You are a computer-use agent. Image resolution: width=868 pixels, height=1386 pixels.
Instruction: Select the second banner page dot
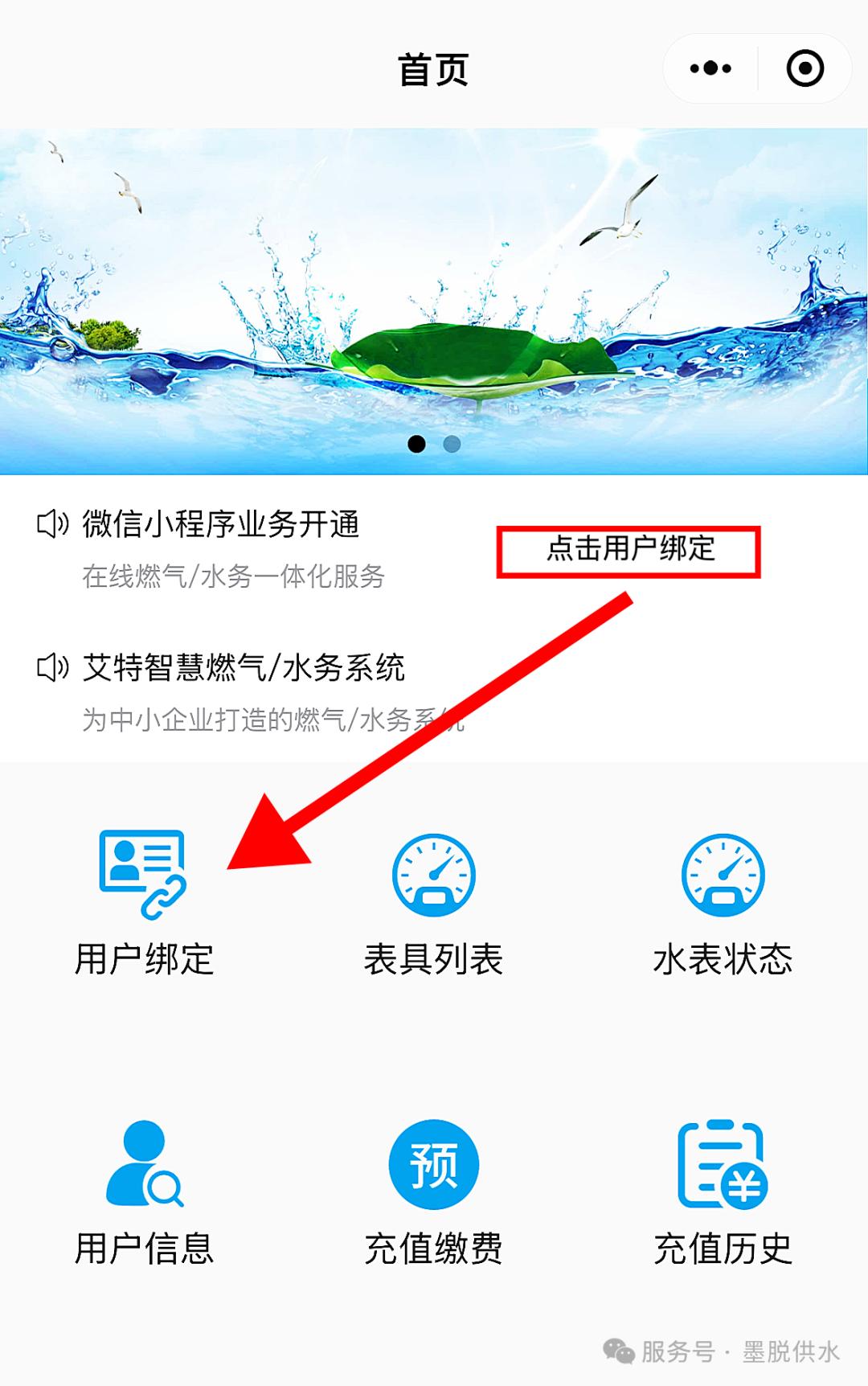click(x=452, y=444)
